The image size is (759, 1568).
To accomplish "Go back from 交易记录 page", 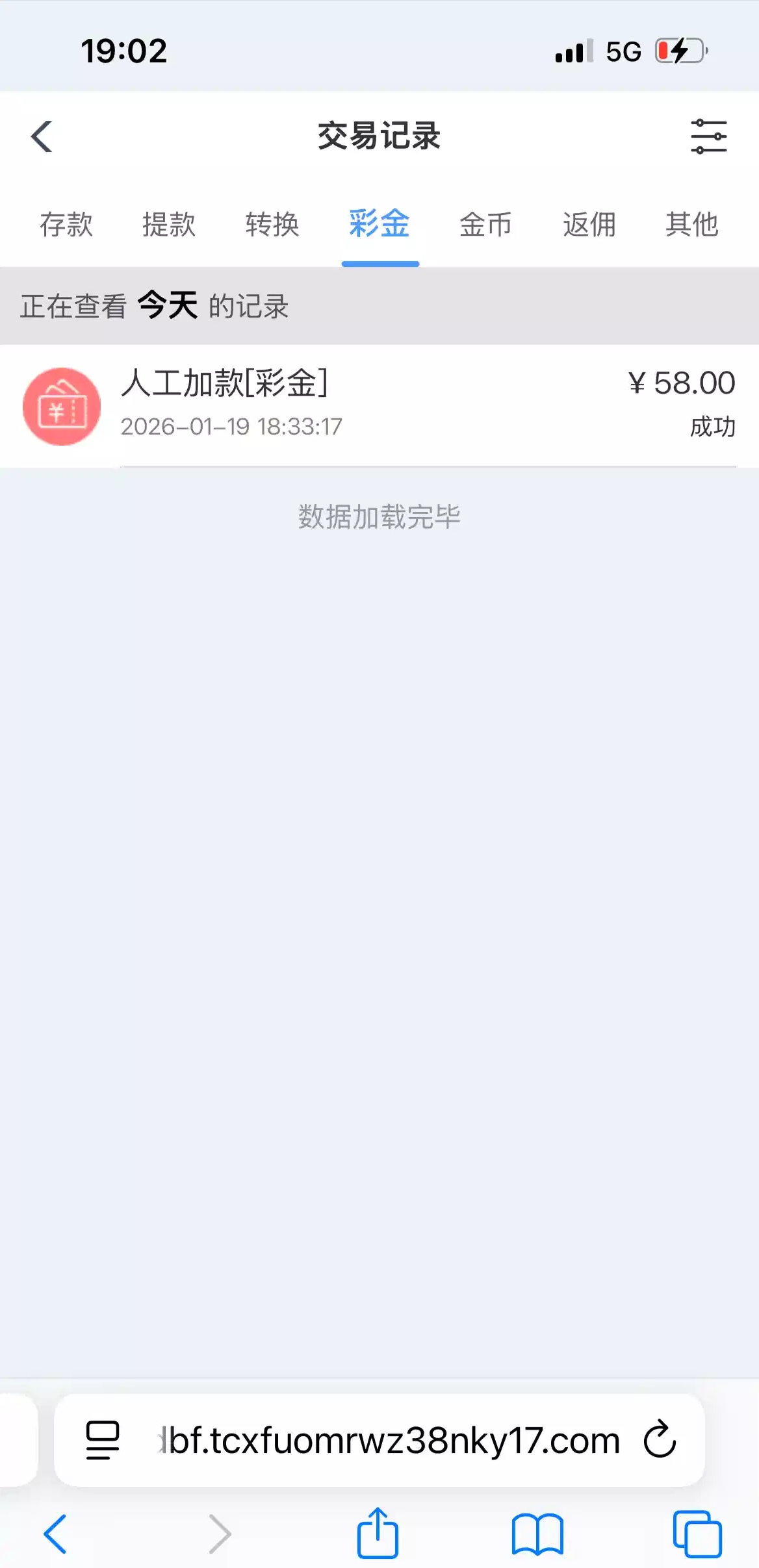I will click(x=42, y=136).
